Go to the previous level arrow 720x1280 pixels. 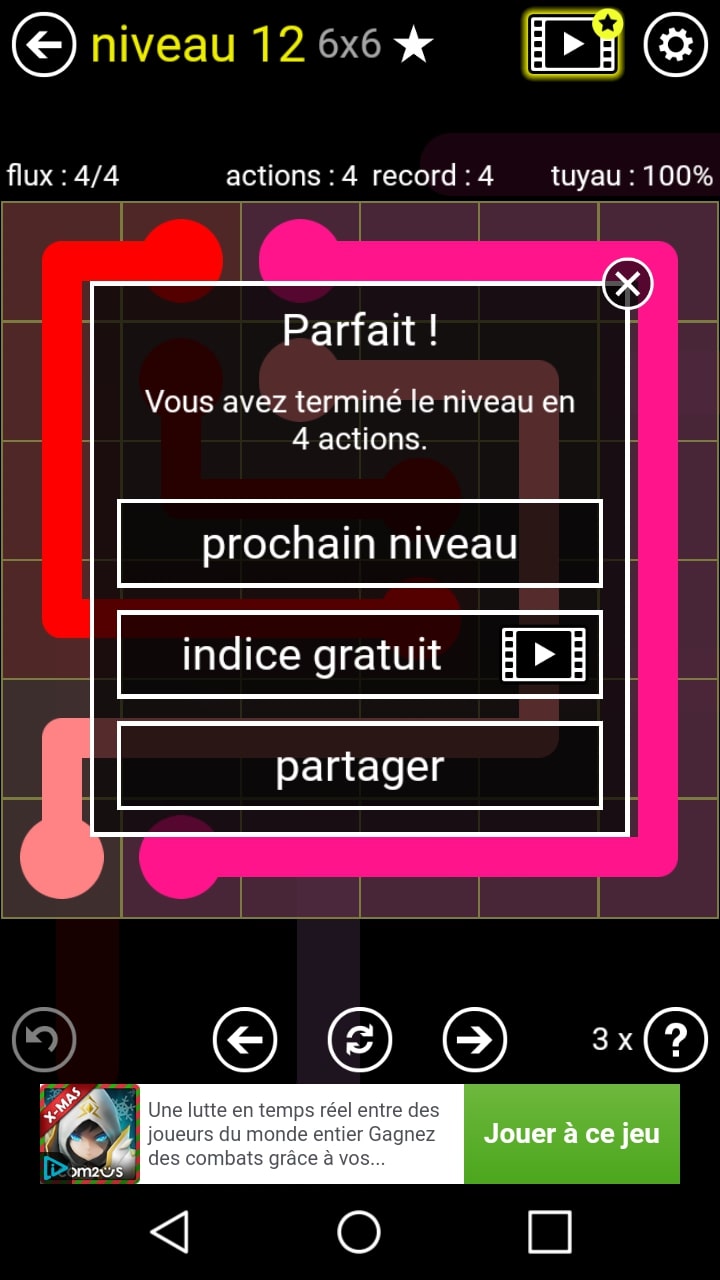245,1040
